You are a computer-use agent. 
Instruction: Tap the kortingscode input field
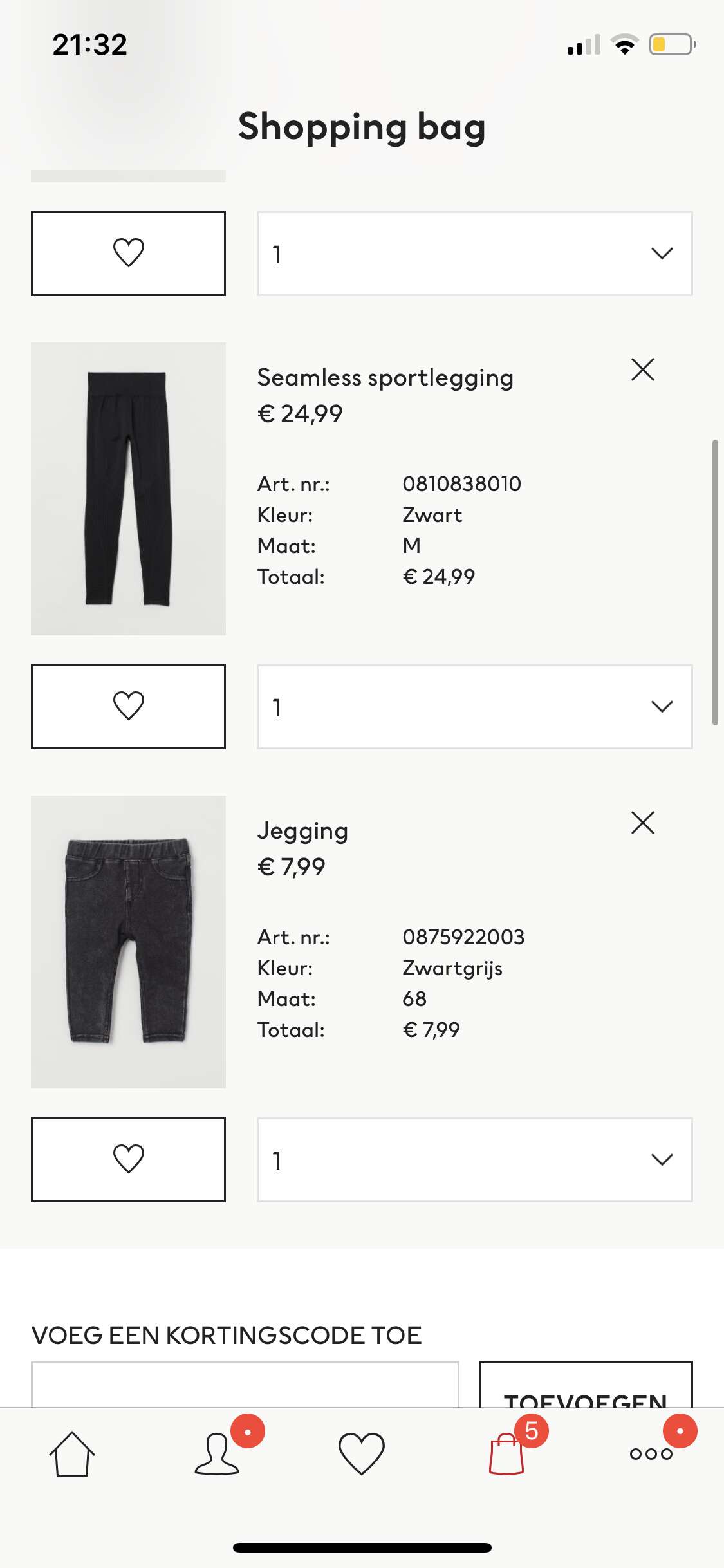click(245, 1384)
